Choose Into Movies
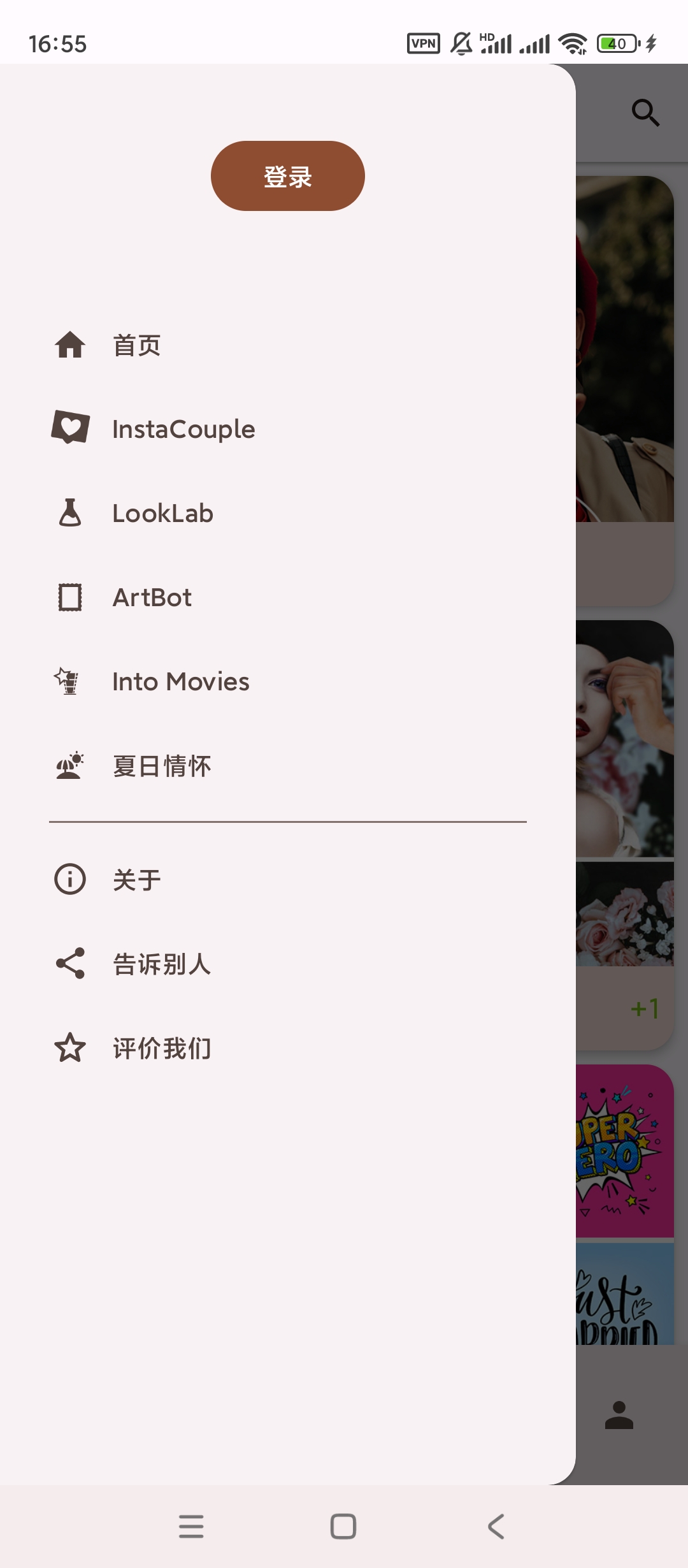Image resolution: width=688 pixels, height=1568 pixels. pos(180,681)
